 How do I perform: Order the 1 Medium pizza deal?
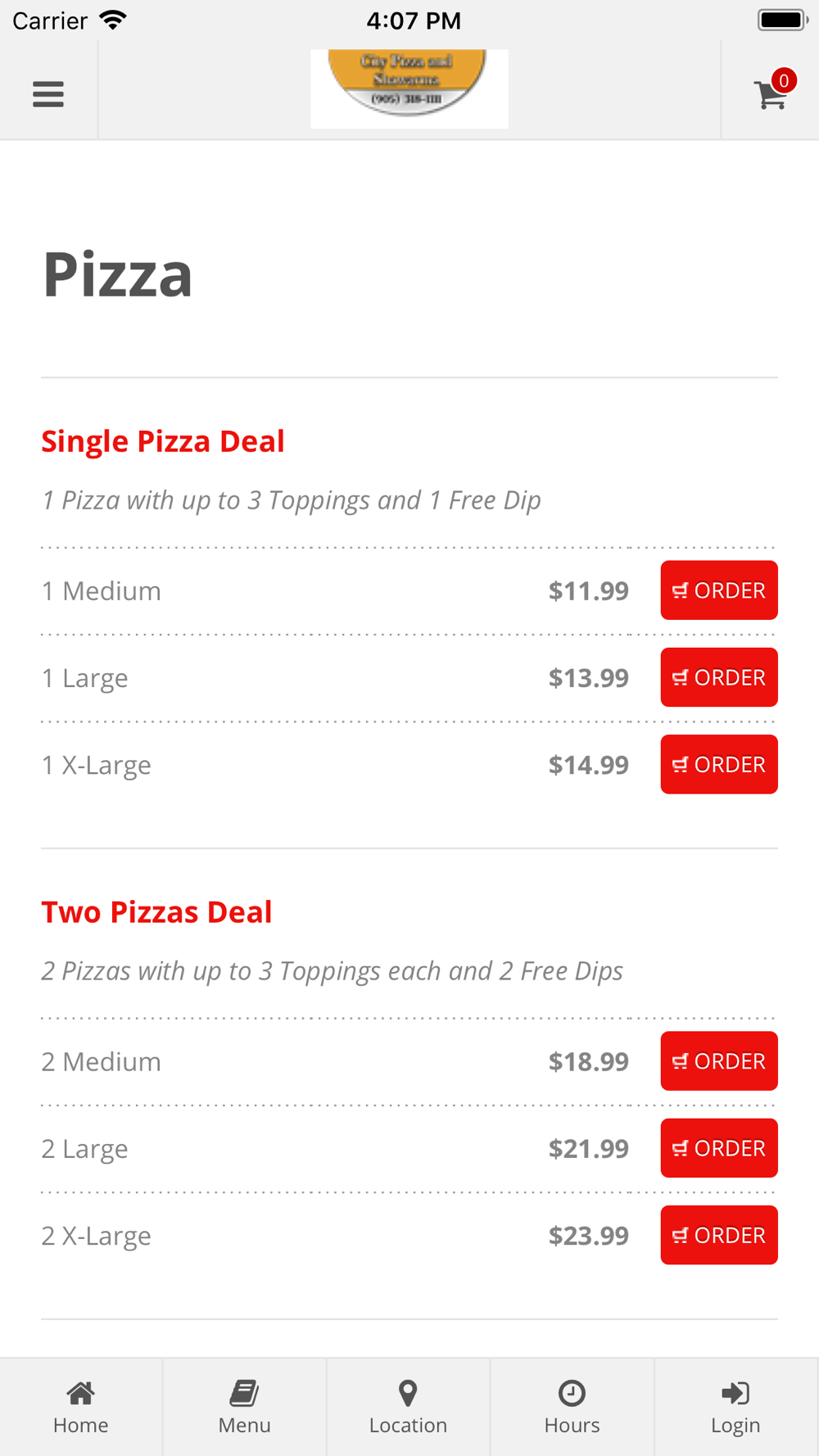[719, 590]
